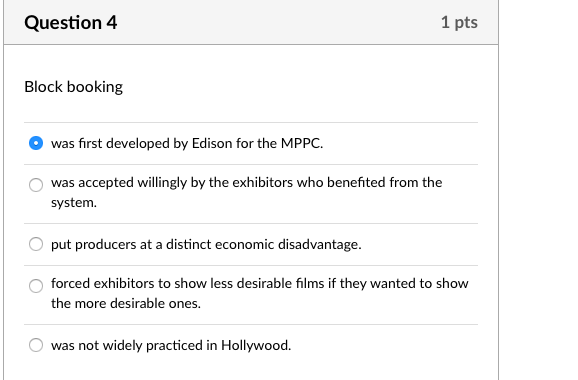Pick 'put producers at a distinct economic disadvantage'

click(36, 244)
